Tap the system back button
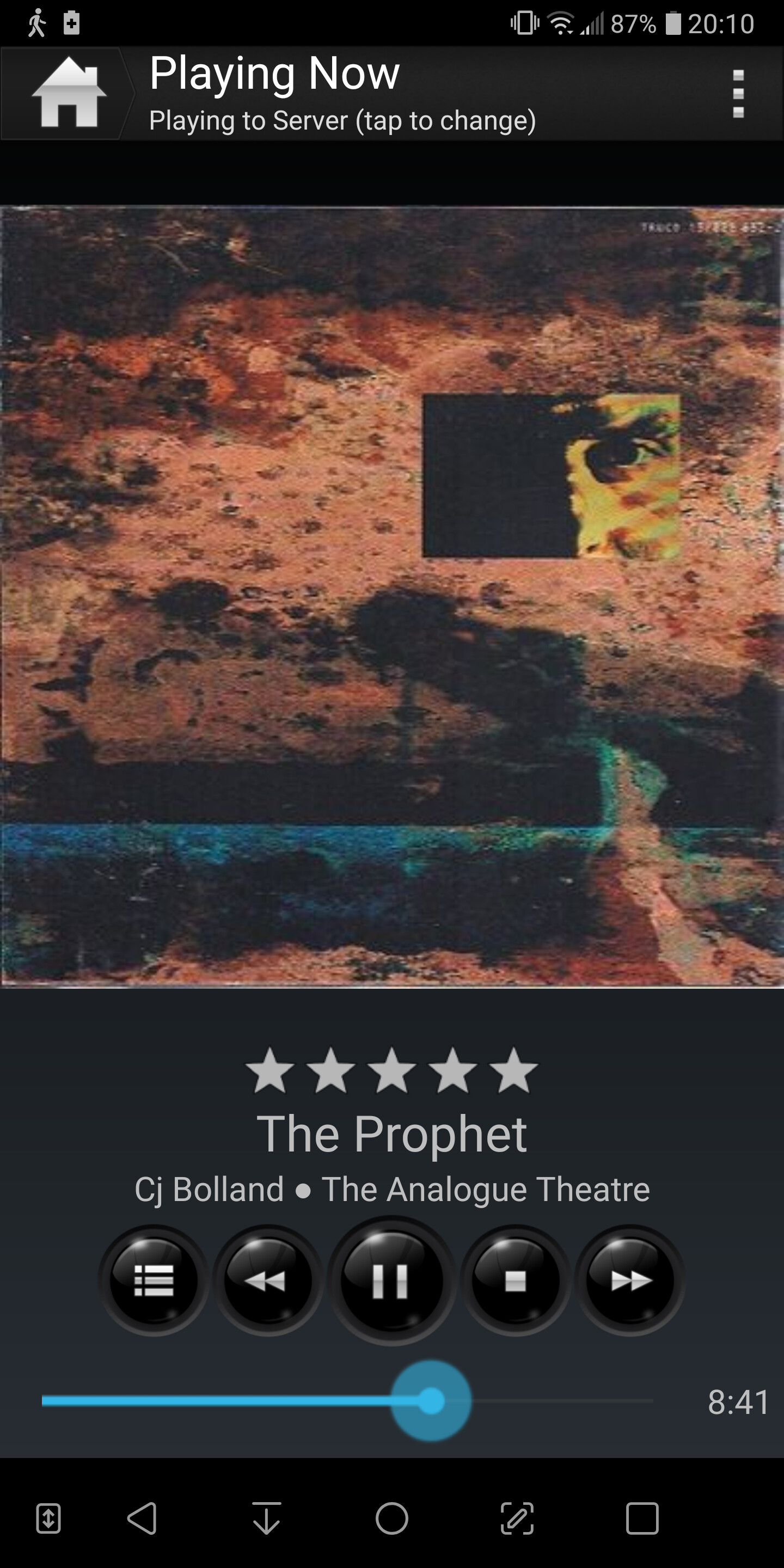Image resolution: width=784 pixels, height=1568 pixels. 142,1518
